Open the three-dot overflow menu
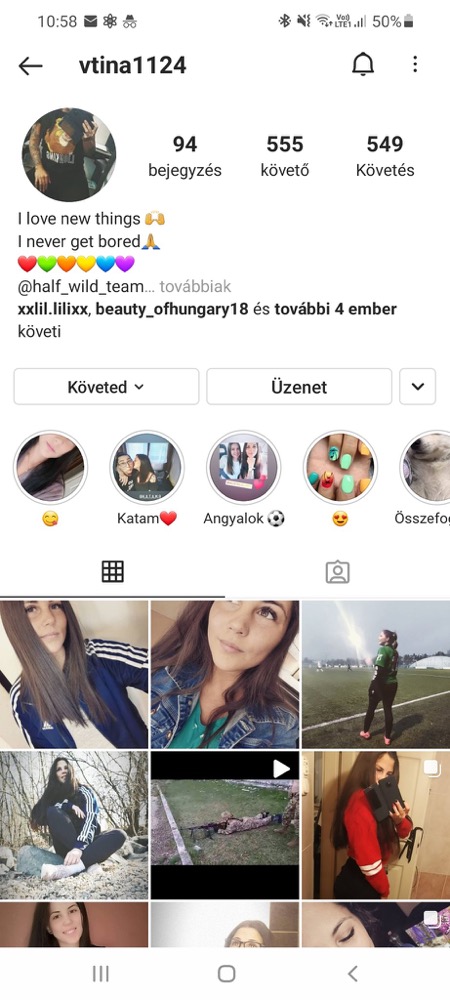 click(415, 64)
